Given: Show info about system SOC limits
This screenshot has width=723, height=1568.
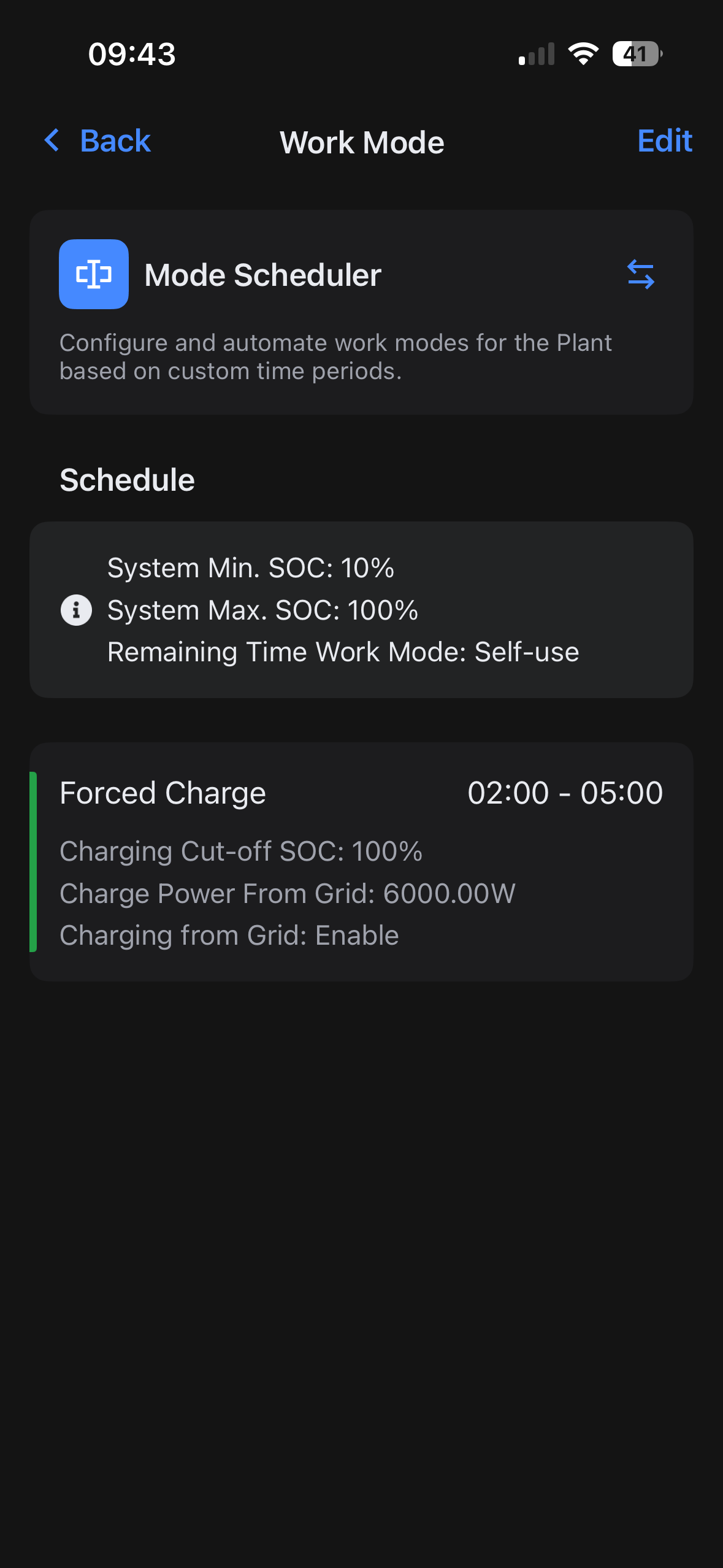Looking at the screenshot, I should click(x=77, y=610).
